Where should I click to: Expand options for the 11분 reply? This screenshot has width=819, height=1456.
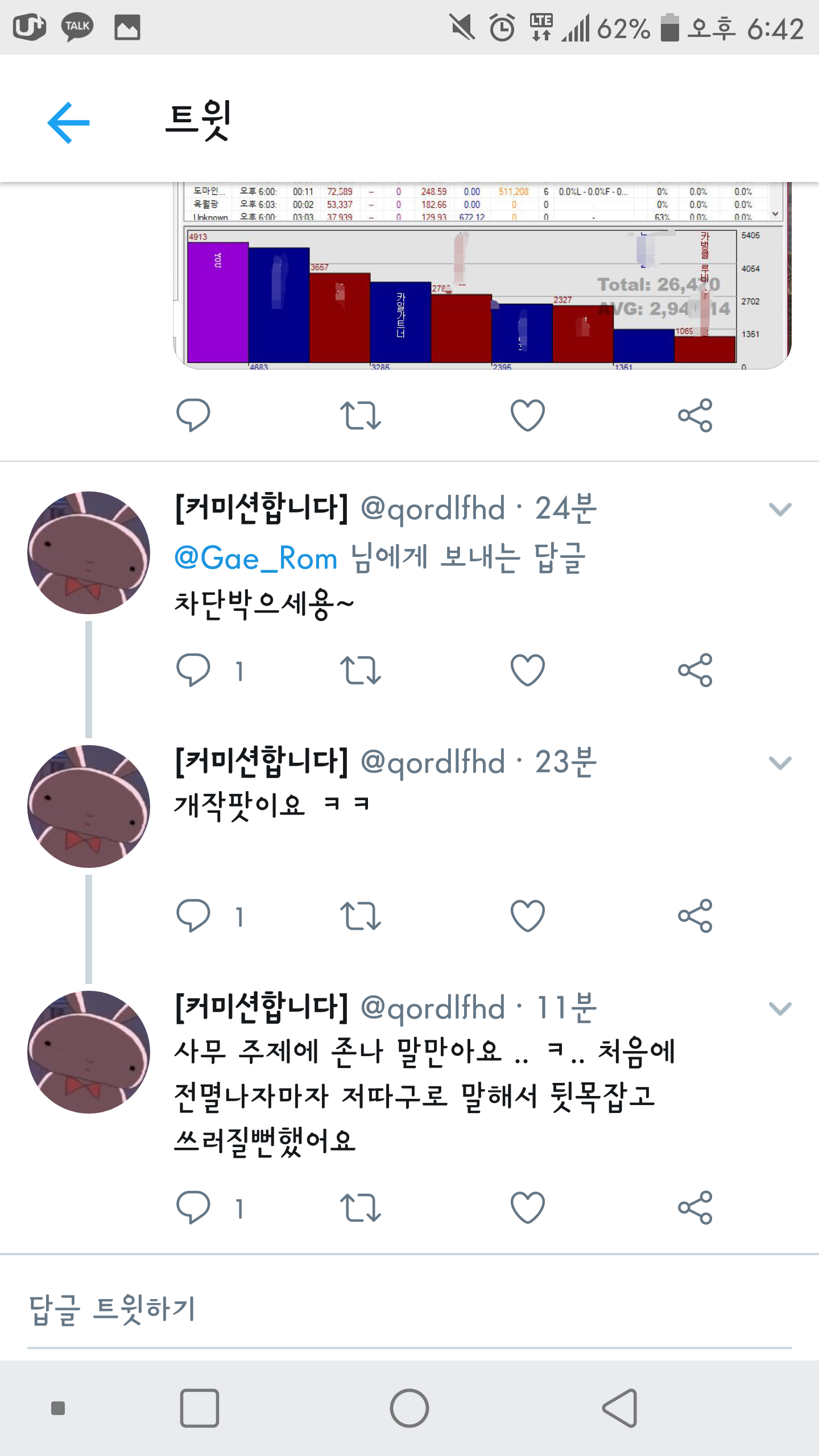coord(780,1008)
